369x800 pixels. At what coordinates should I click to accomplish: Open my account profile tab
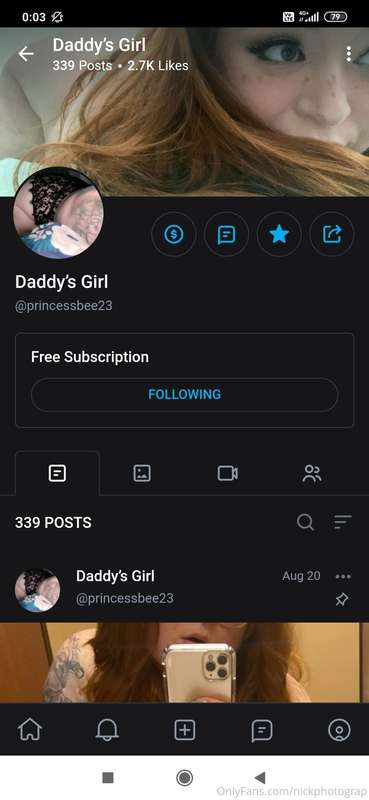click(339, 730)
